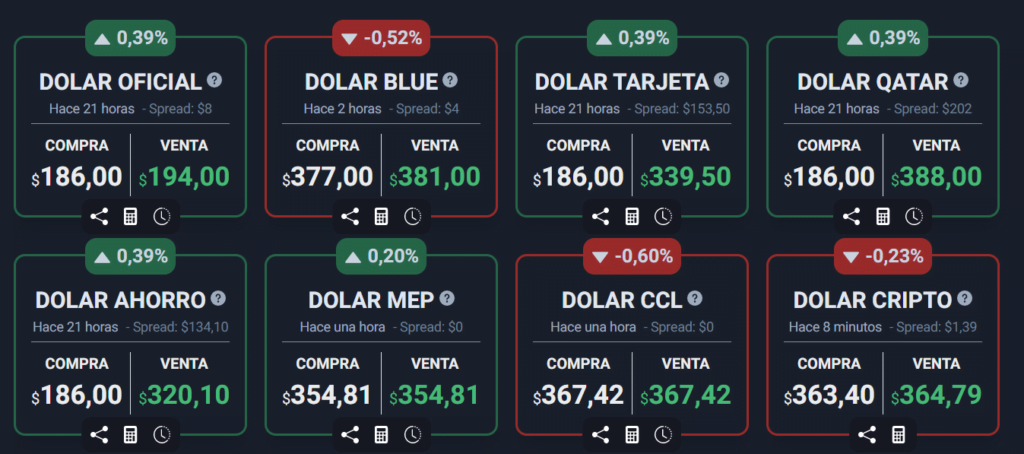Share the Dolar Oficial quote
1024x454 pixels.
[99, 216]
